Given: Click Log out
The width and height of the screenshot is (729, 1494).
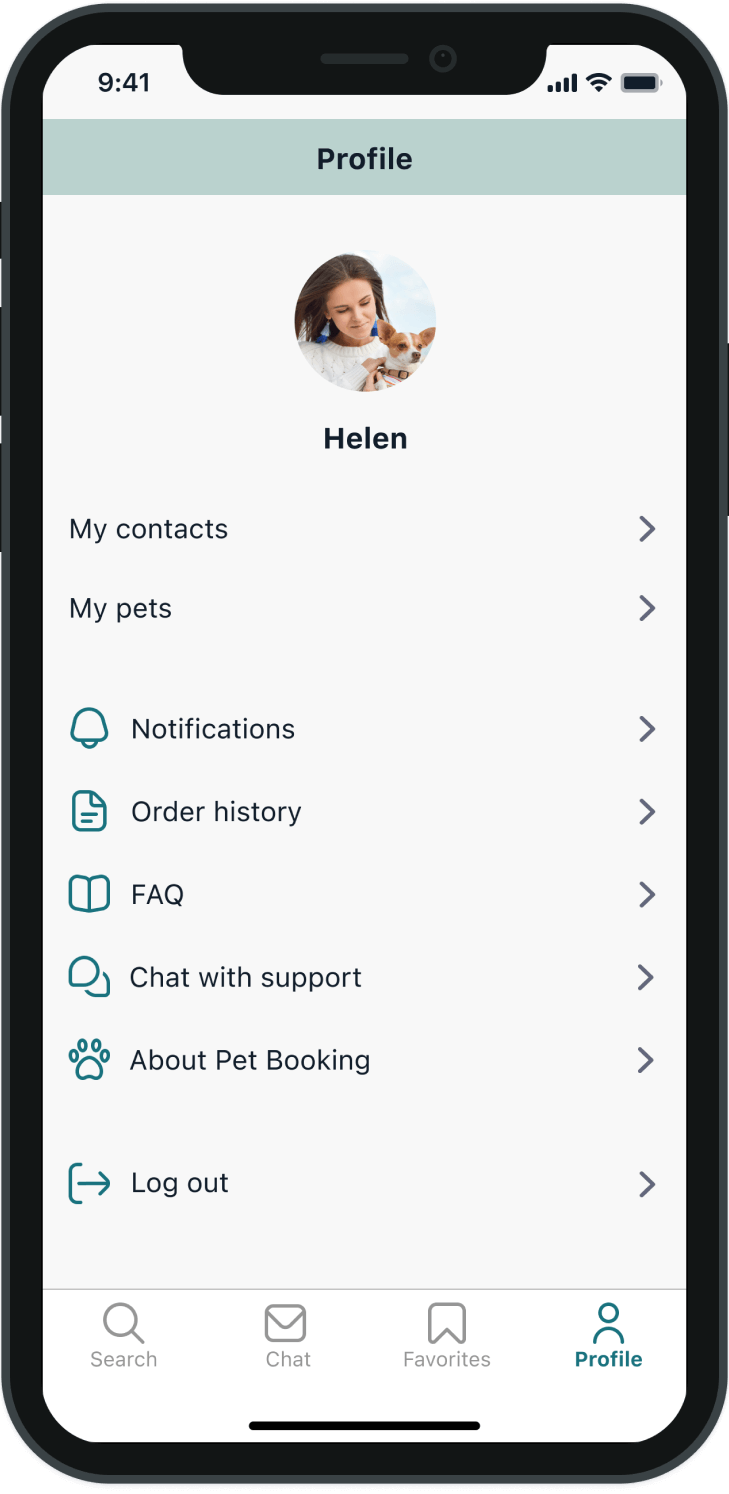Looking at the screenshot, I should pos(180,1183).
